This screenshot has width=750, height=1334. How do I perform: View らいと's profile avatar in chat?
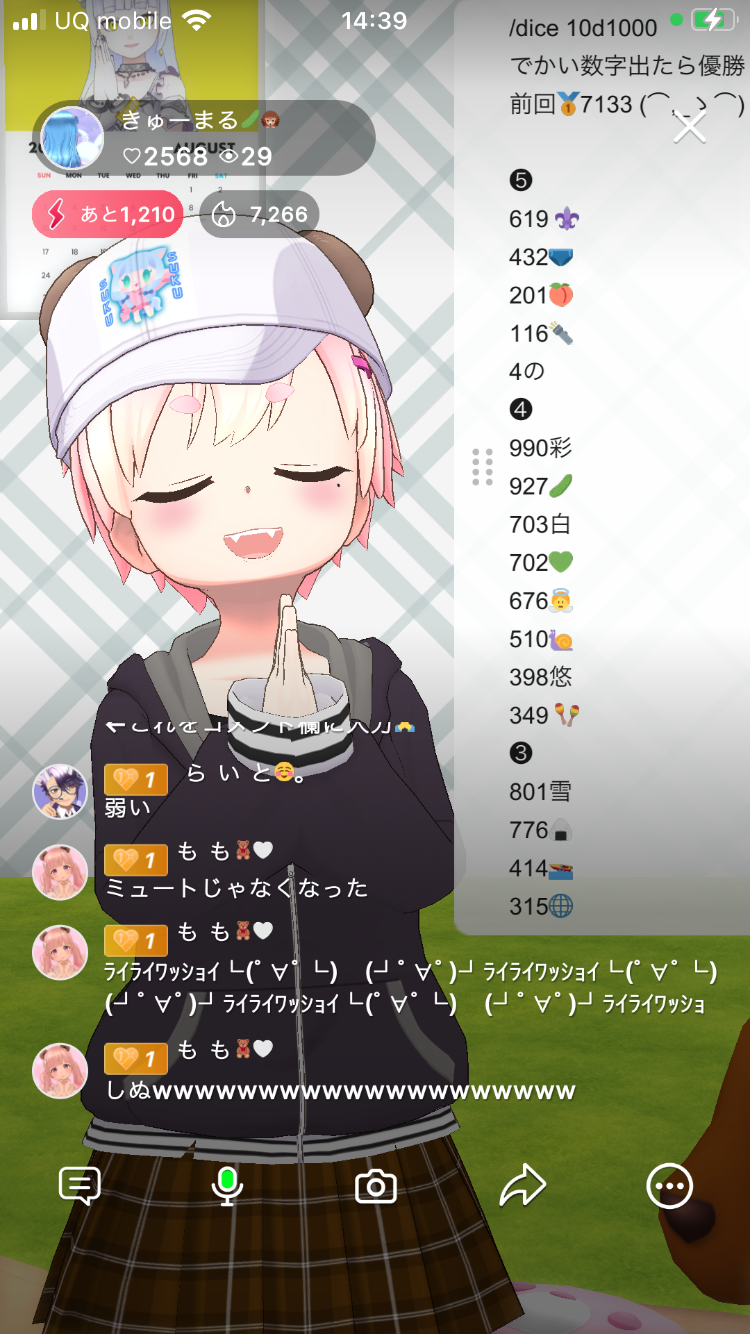tap(60, 791)
